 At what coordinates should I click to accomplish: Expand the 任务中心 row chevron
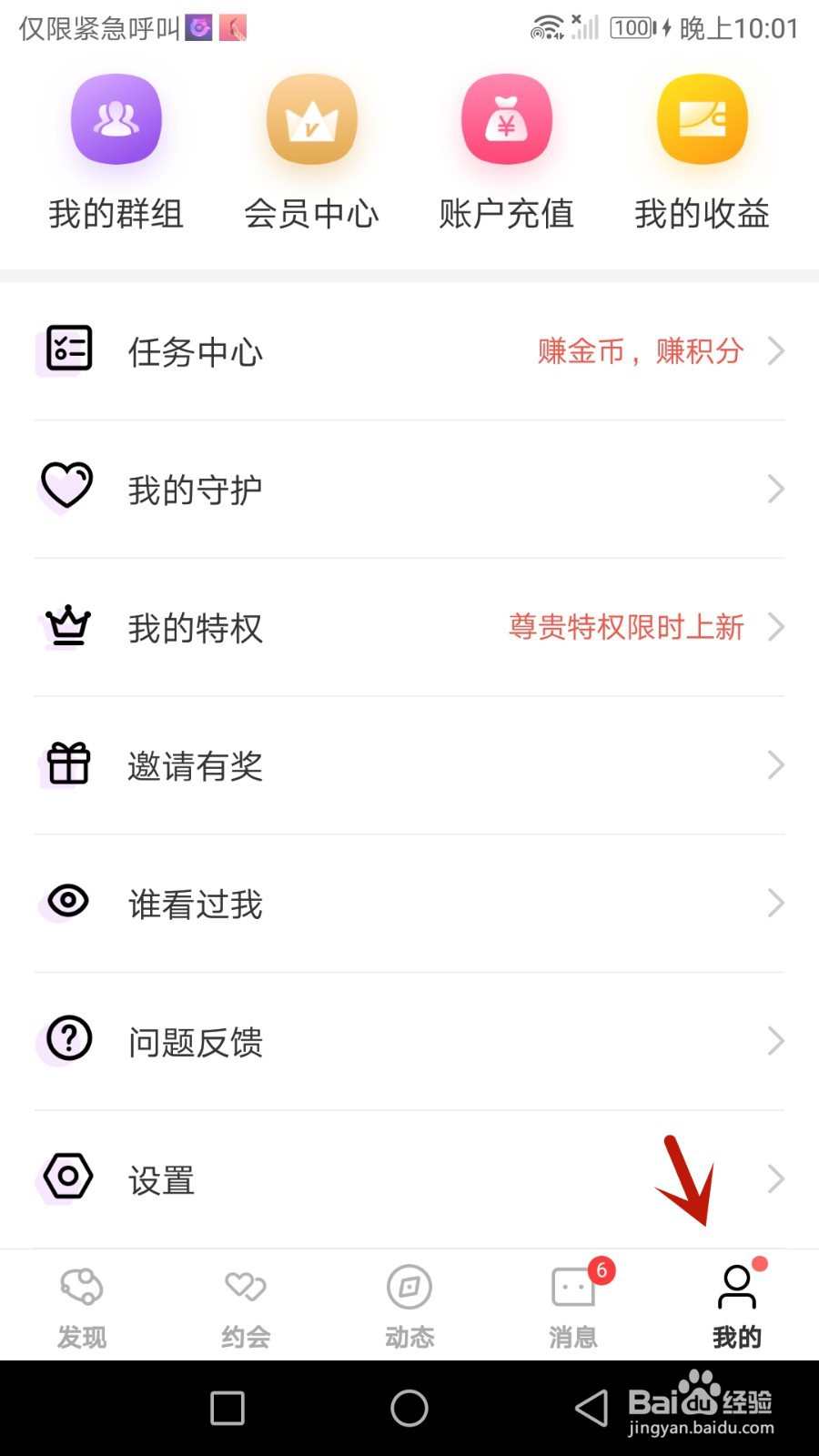pos(775,351)
